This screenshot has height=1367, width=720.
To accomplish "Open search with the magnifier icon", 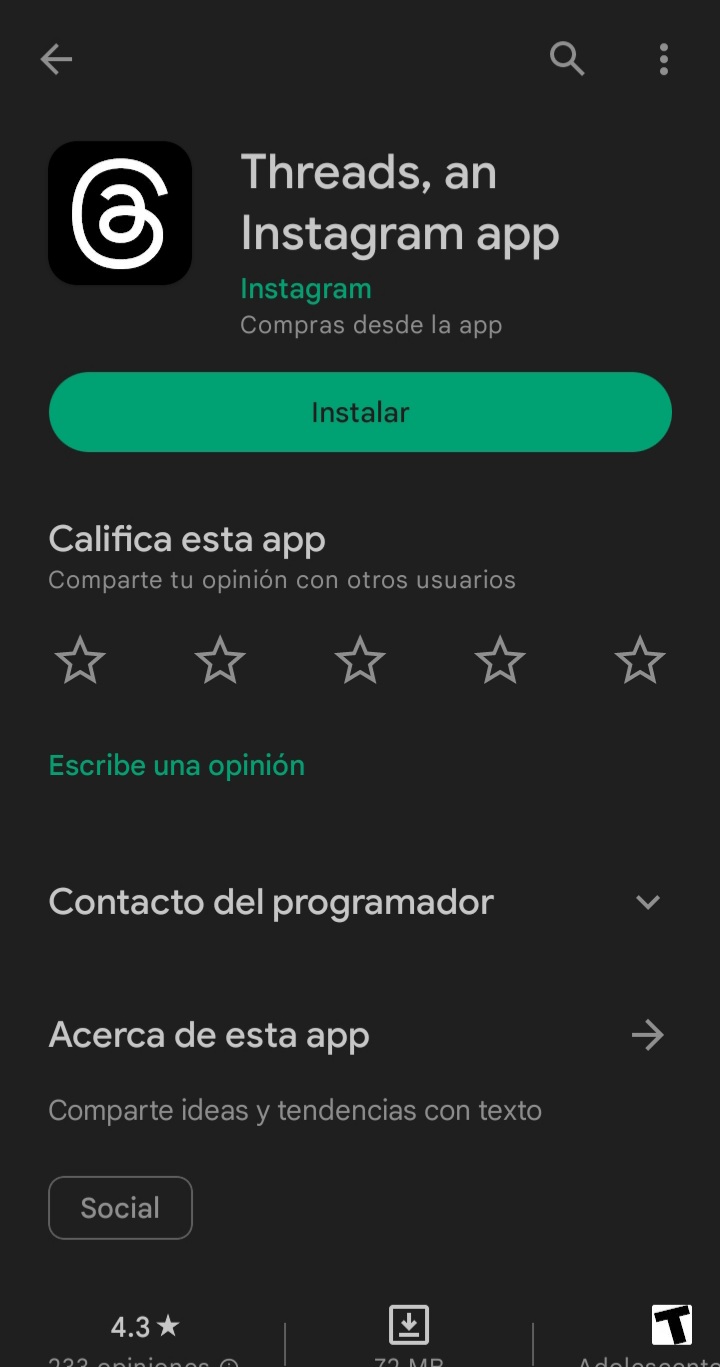I will coord(567,60).
